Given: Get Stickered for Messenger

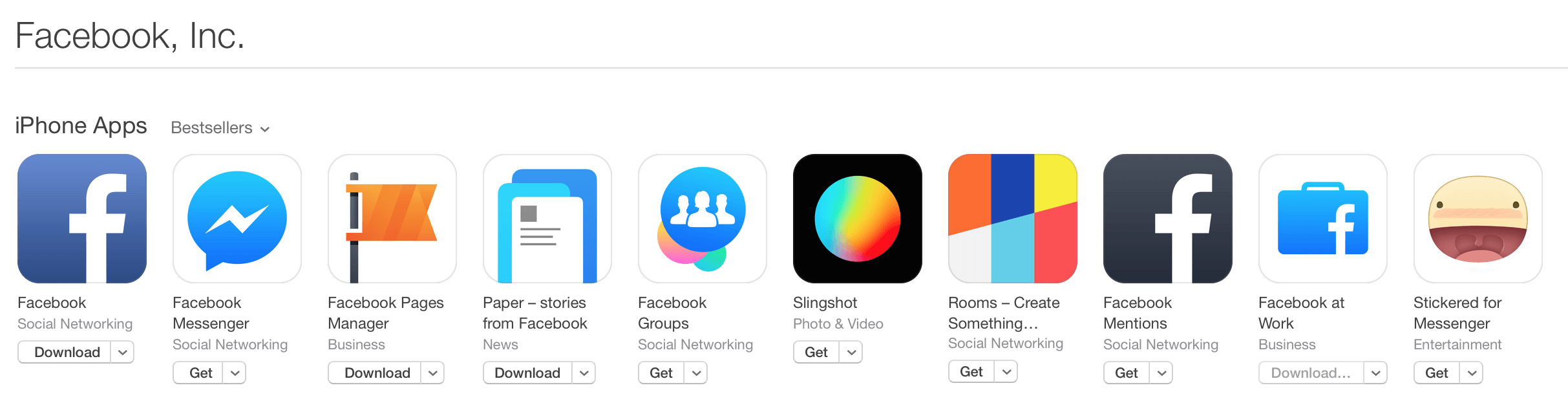Looking at the screenshot, I should 1436,373.
